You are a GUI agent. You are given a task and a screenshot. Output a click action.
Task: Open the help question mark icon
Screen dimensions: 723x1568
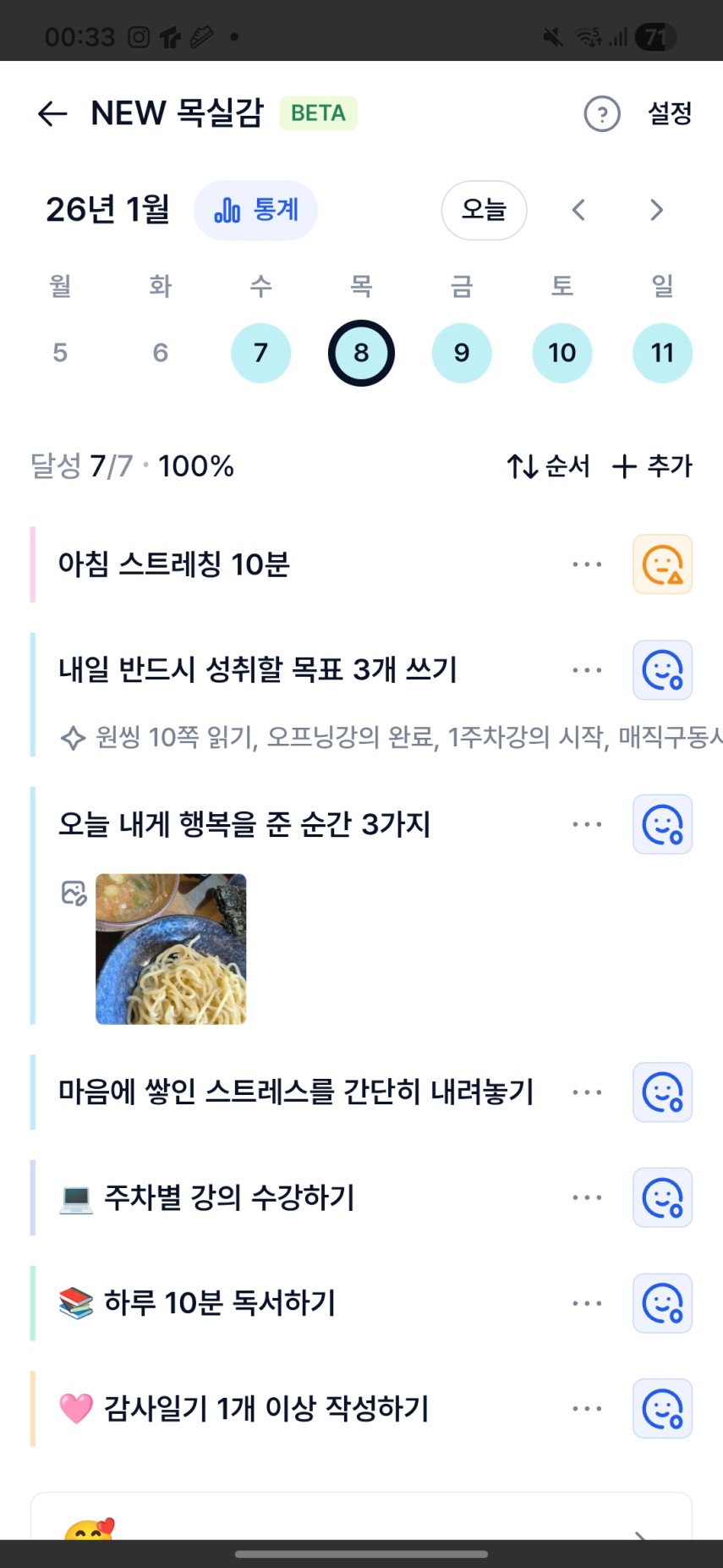(x=602, y=113)
